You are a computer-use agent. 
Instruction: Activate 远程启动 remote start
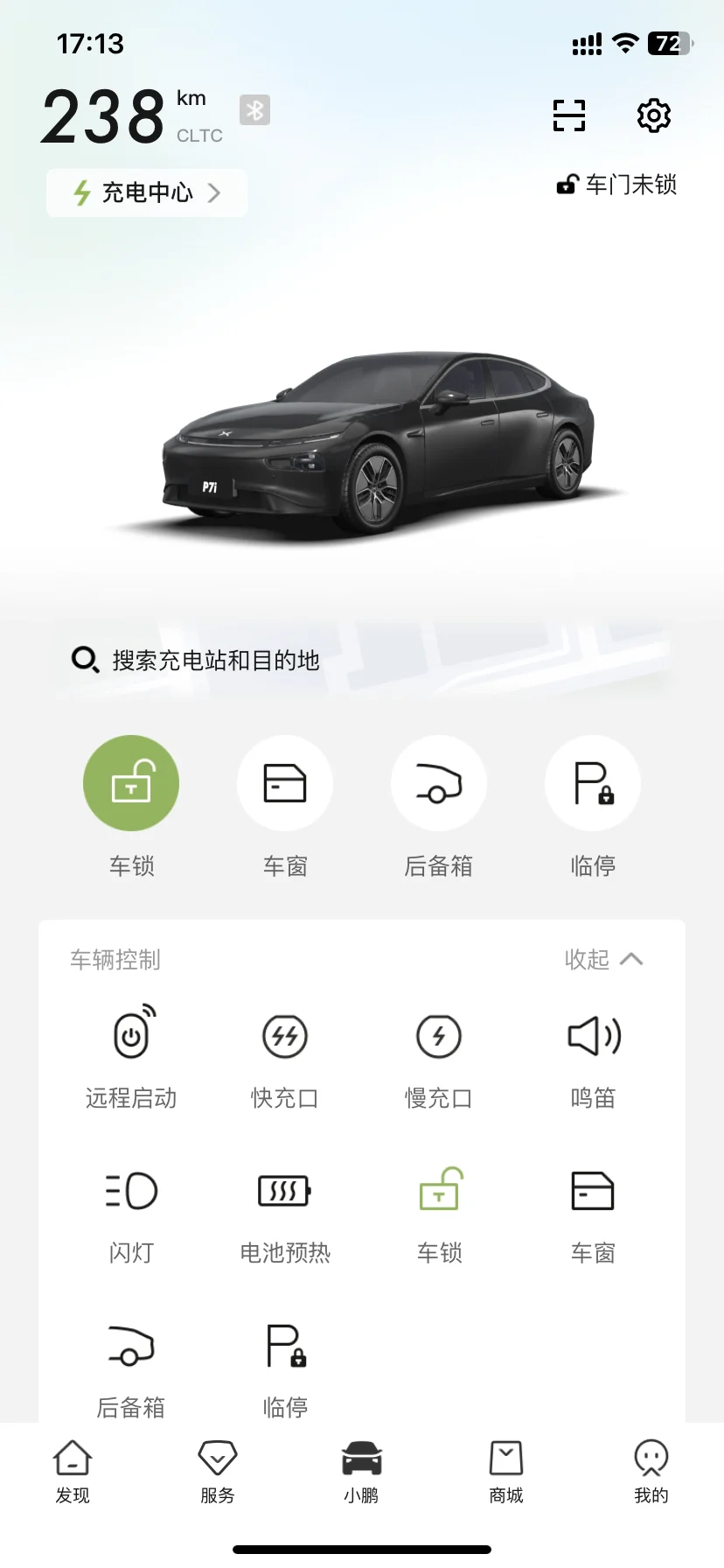(131, 1054)
